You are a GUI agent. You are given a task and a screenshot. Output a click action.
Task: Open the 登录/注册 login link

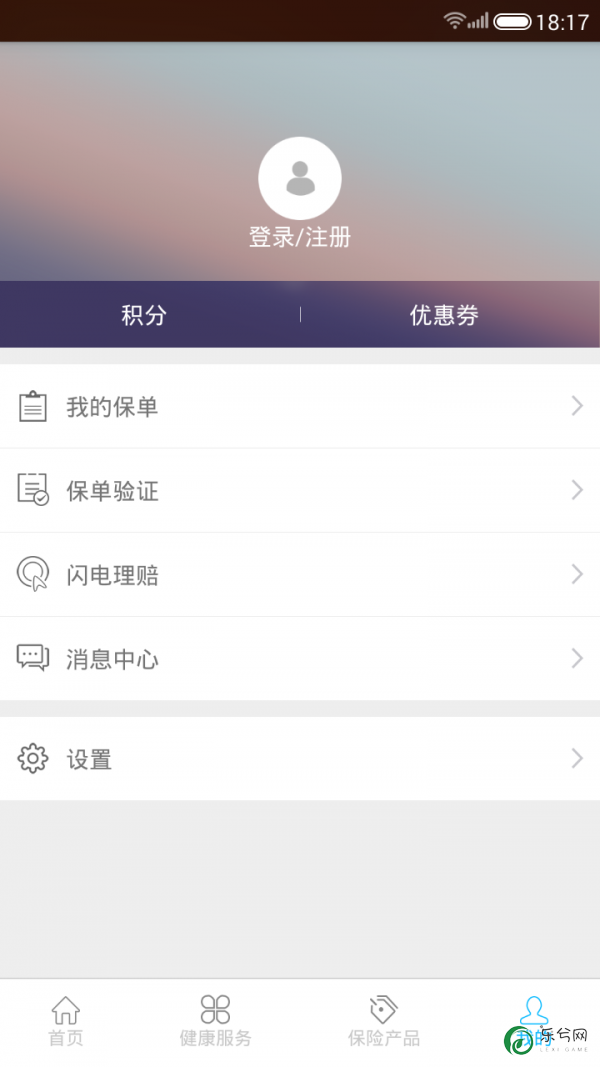[299, 237]
